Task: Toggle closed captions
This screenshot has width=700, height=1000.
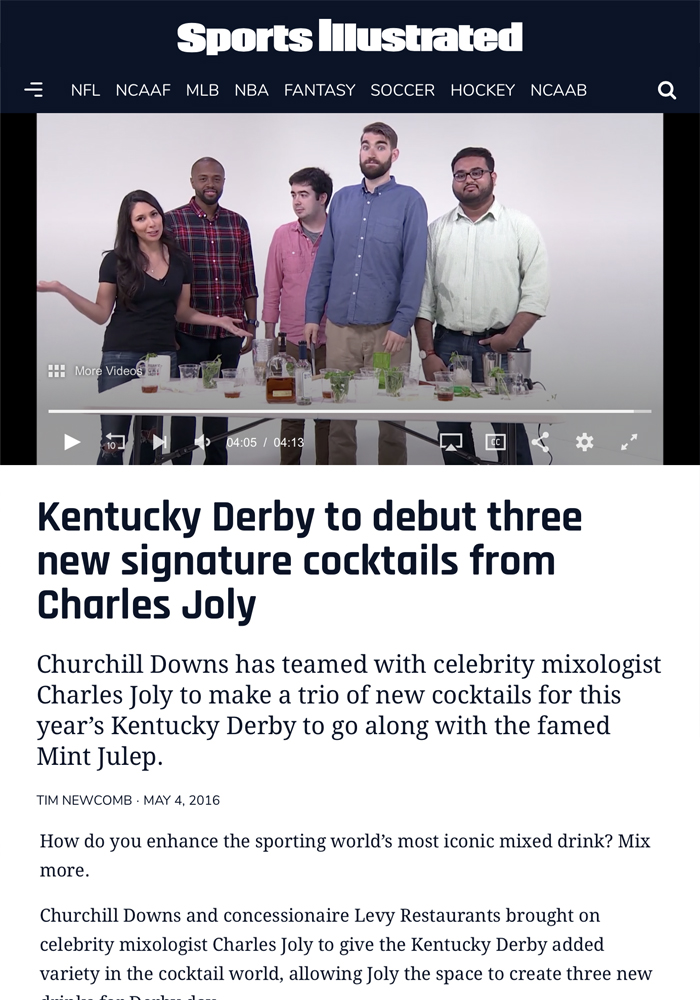Action: click(x=495, y=442)
